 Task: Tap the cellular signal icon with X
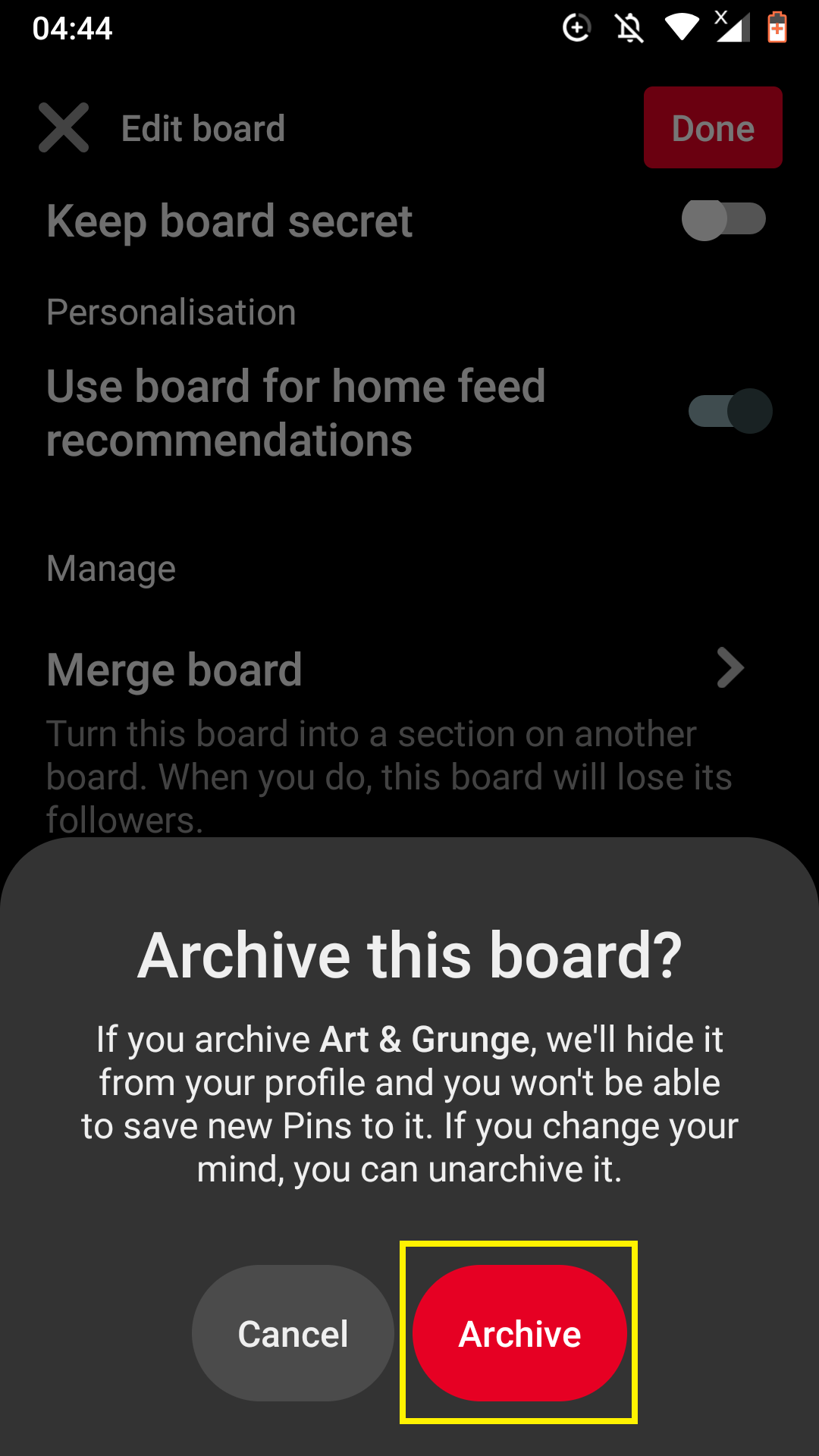tap(730, 27)
